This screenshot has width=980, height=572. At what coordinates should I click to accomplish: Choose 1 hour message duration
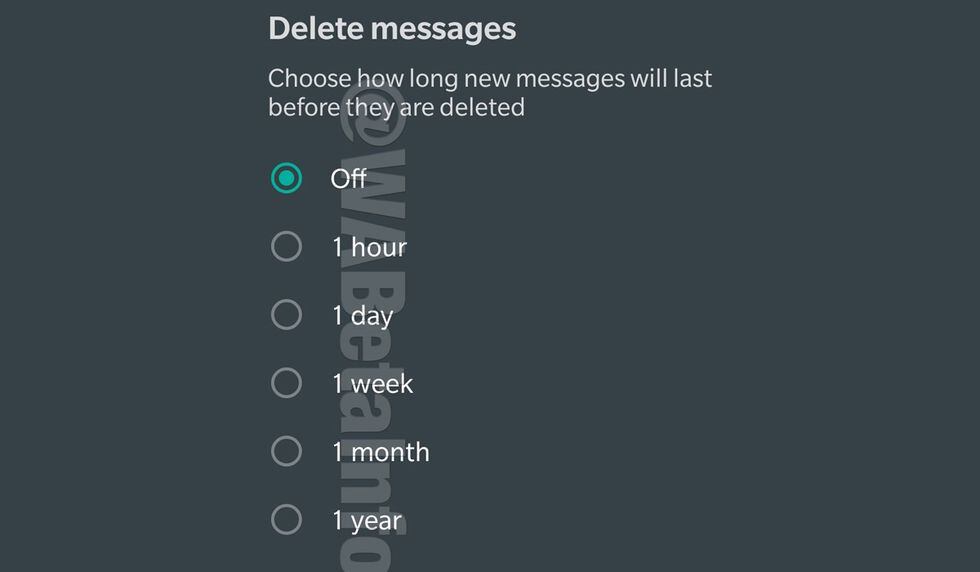click(x=286, y=247)
